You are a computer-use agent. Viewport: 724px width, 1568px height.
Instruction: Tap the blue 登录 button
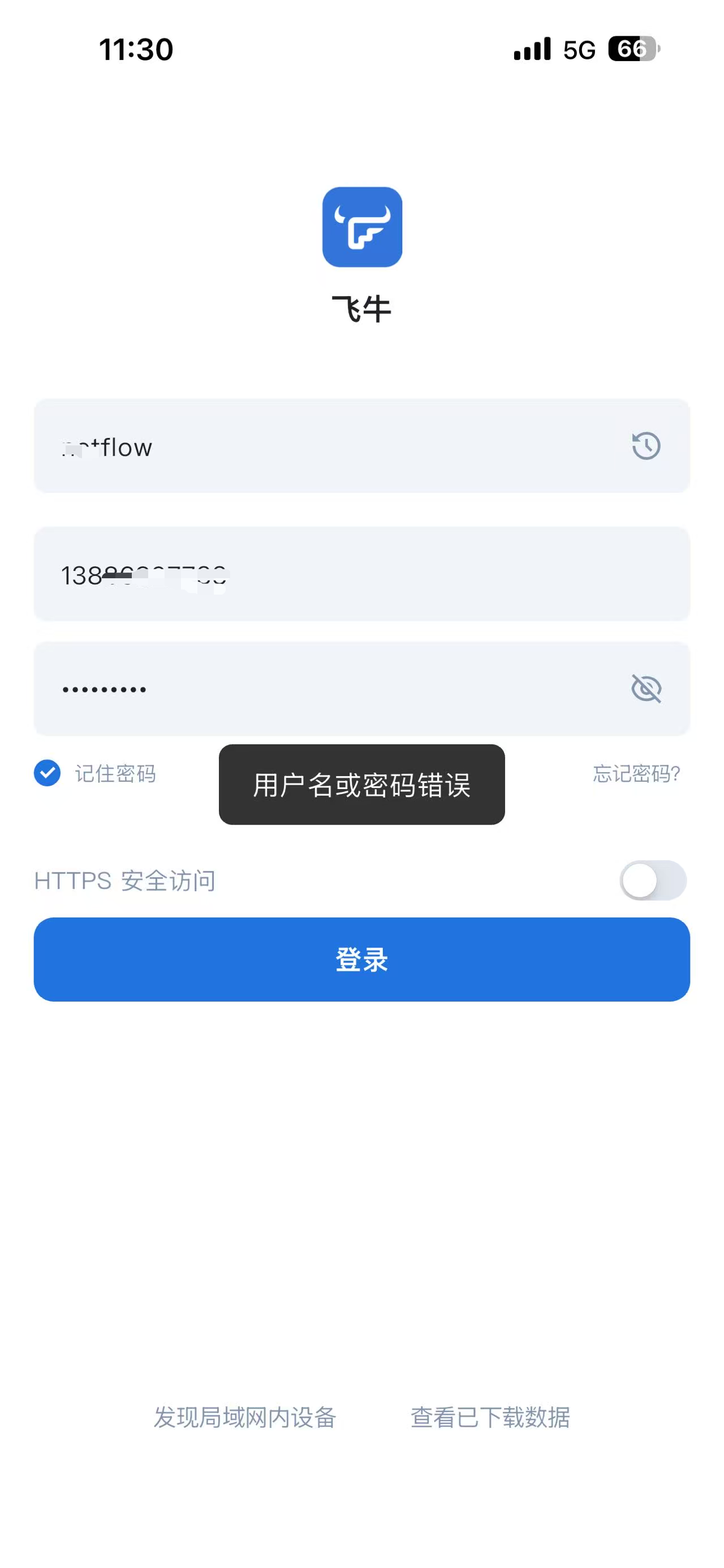coord(361,959)
